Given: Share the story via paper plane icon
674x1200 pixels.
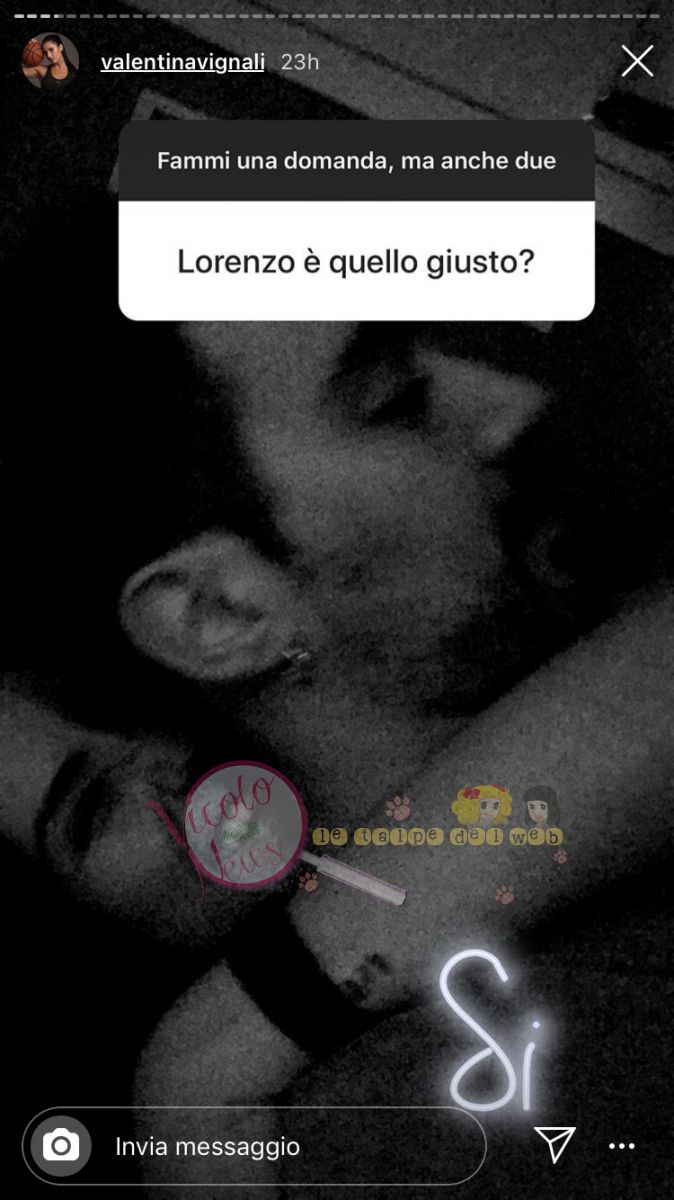Looking at the screenshot, I should point(554,1145).
